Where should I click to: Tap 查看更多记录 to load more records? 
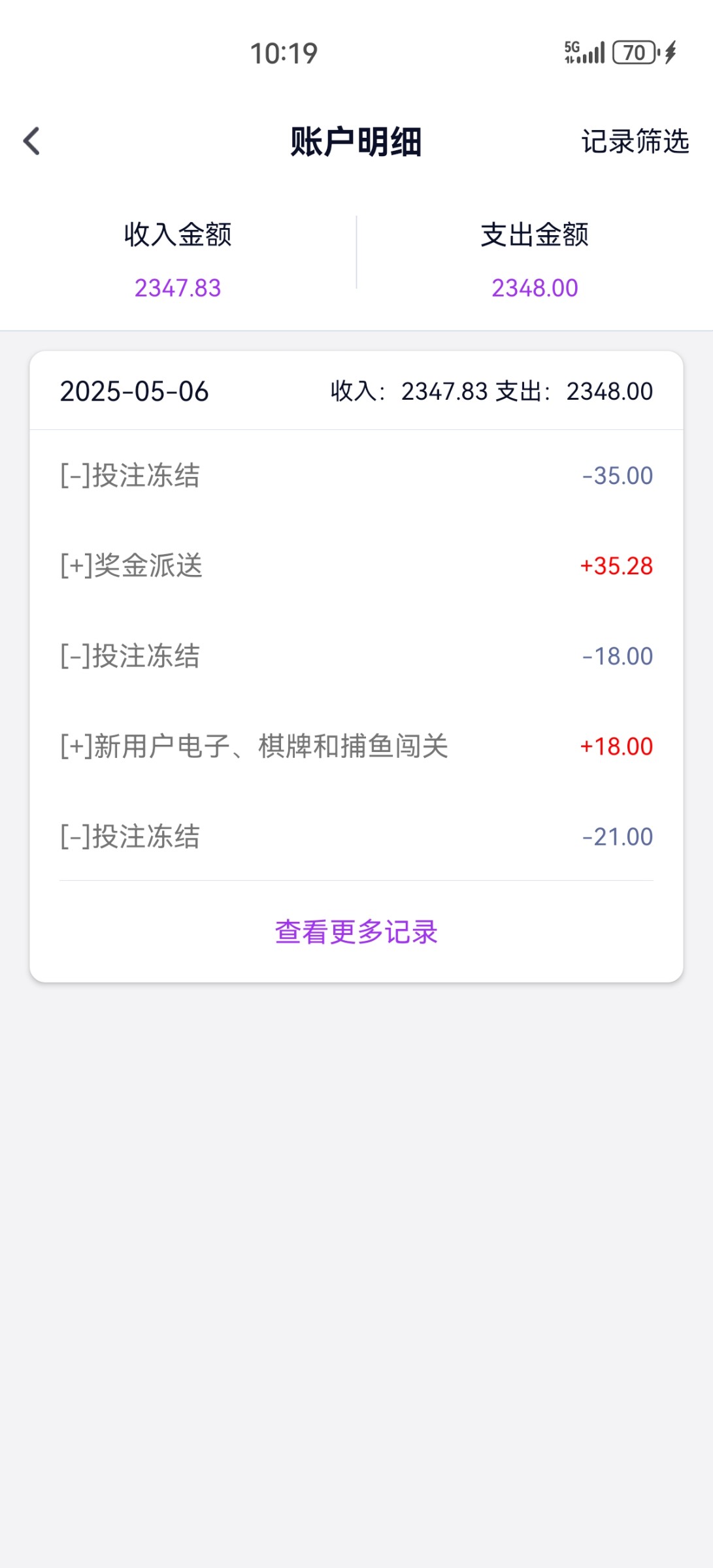click(x=356, y=932)
